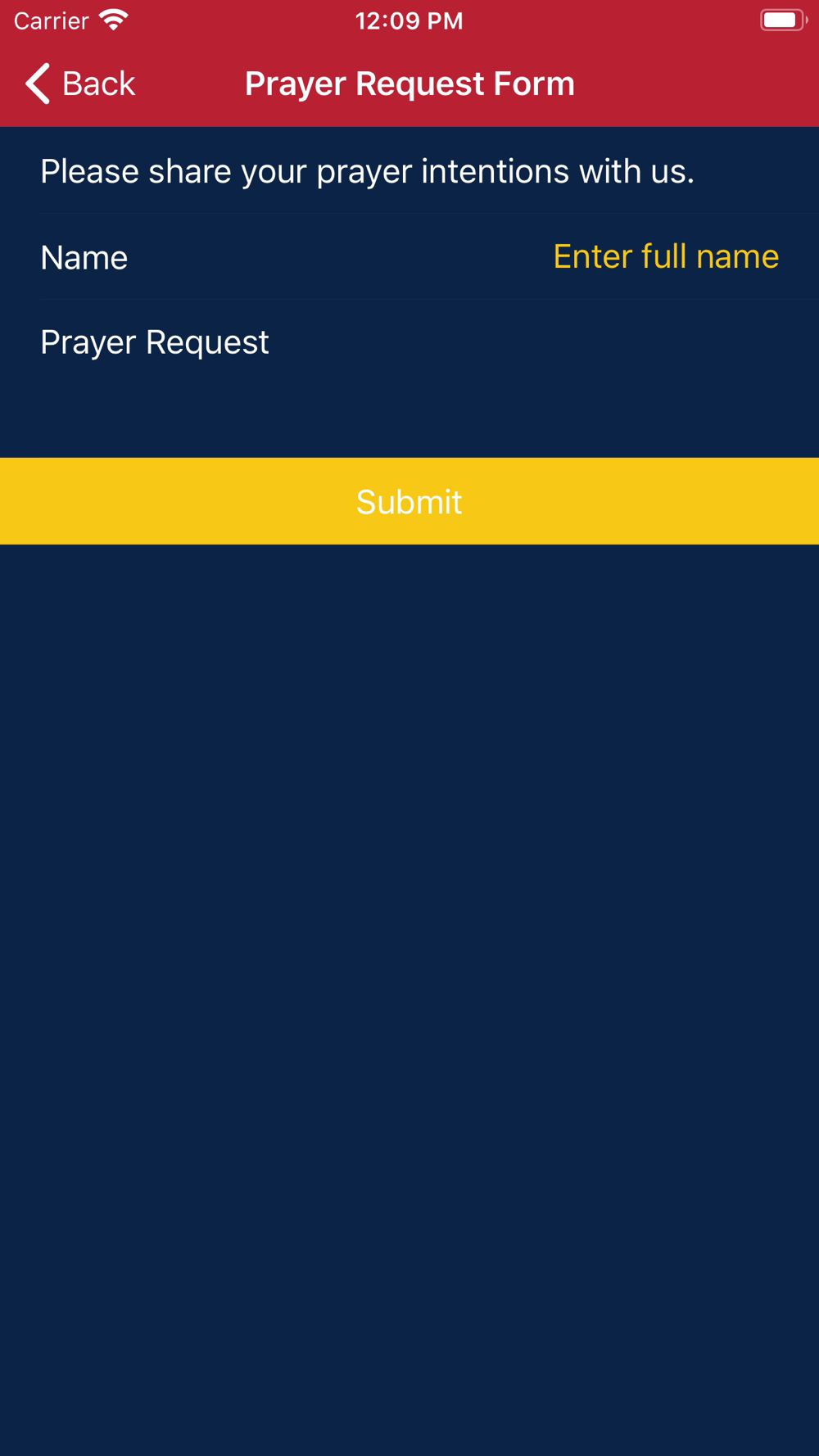Tap the Enter full name field

[x=665, y=257]
